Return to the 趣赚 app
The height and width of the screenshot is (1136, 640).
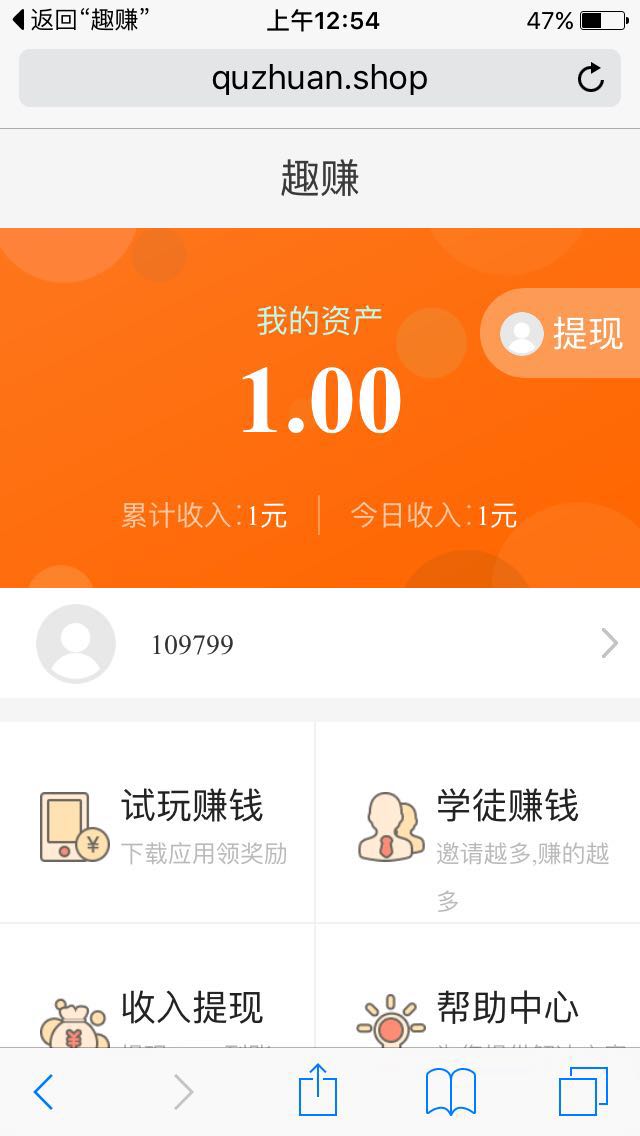[80, 20]
